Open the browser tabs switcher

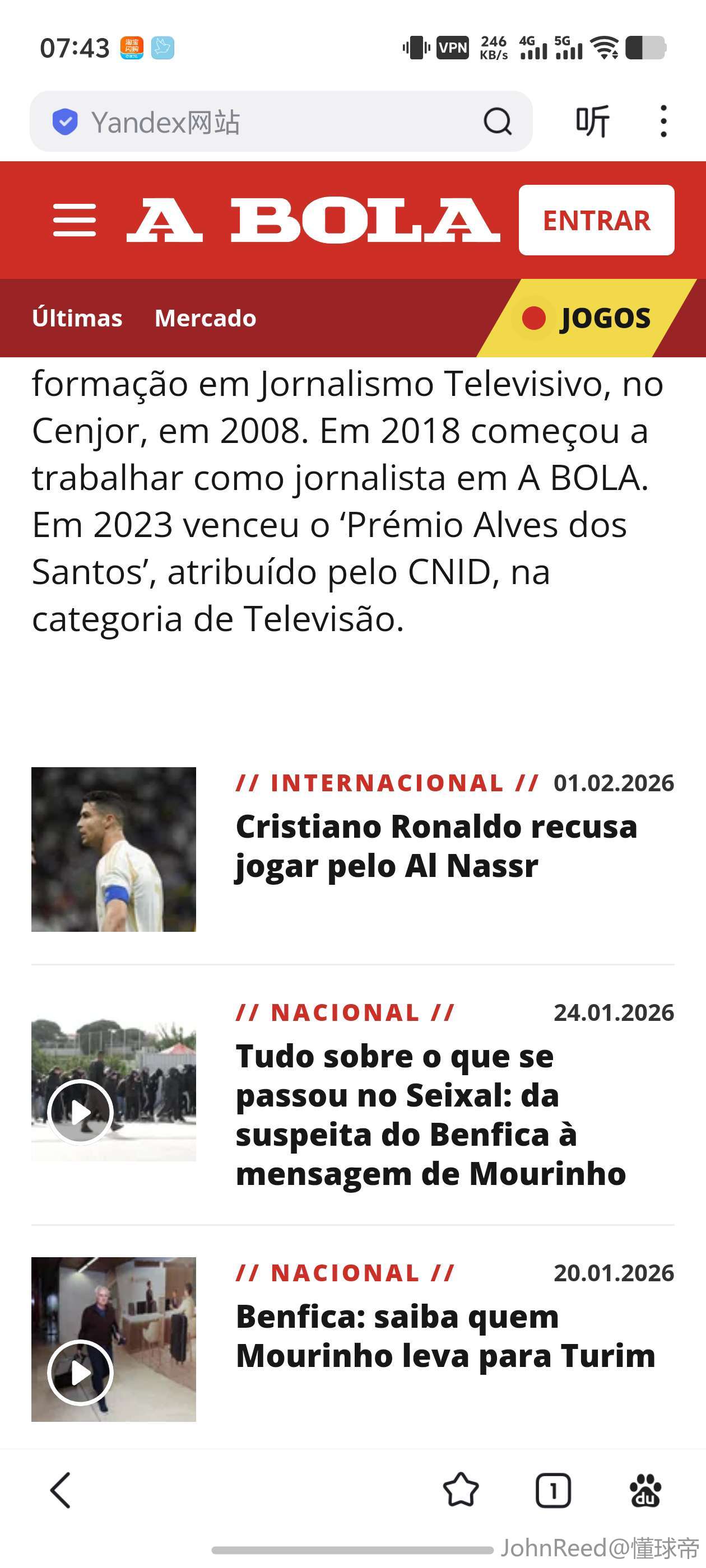[x=553, y=1491]
